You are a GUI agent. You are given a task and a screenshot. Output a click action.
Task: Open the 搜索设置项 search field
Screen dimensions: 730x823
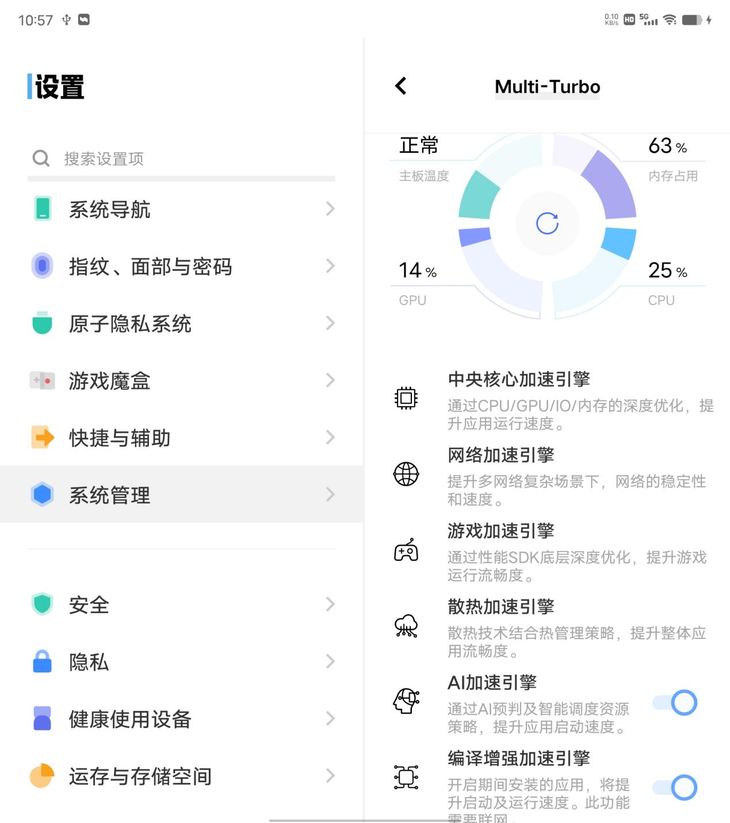pos(181,158)
